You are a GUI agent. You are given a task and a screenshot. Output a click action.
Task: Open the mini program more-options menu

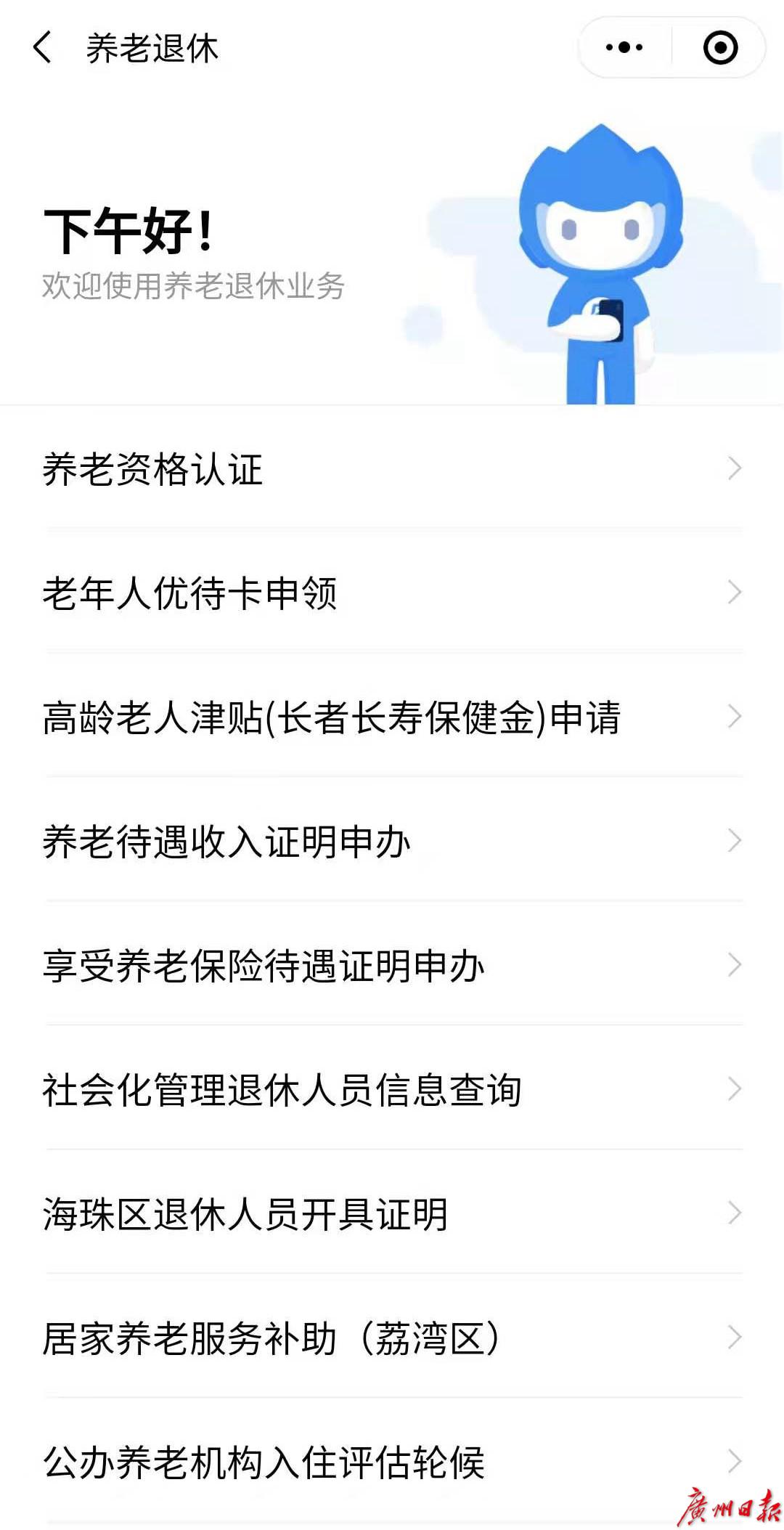[624, 48]
